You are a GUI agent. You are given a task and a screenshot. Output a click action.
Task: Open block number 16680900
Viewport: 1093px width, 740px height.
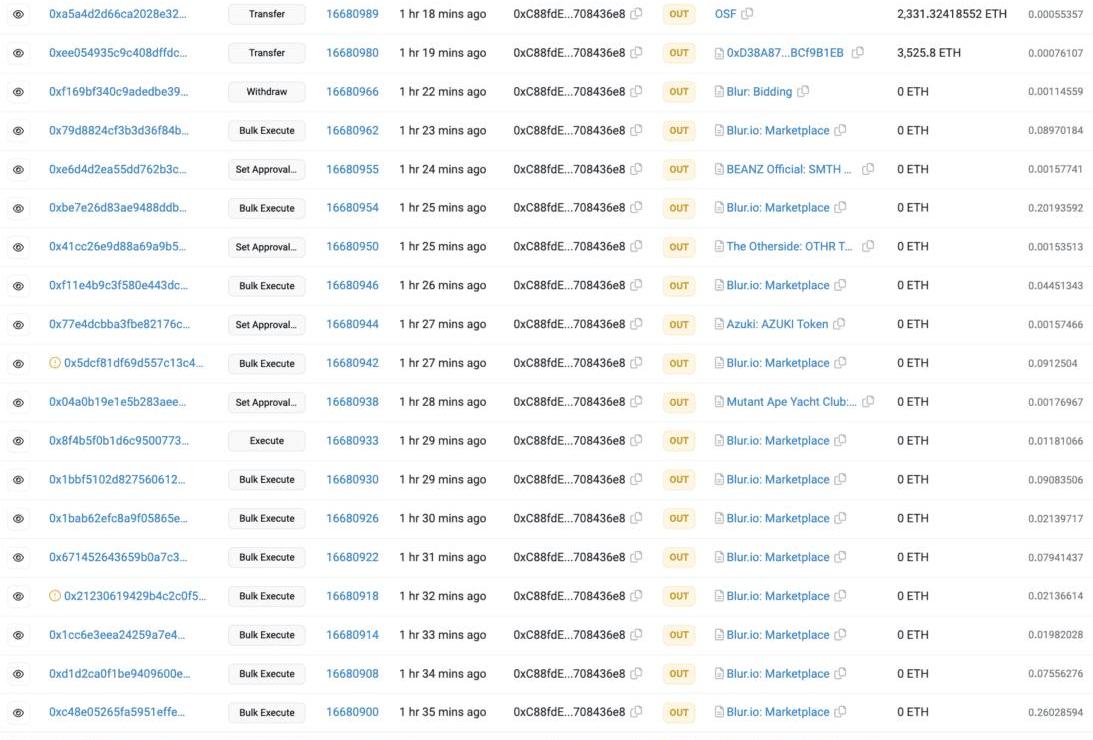(x=352, y=713)
